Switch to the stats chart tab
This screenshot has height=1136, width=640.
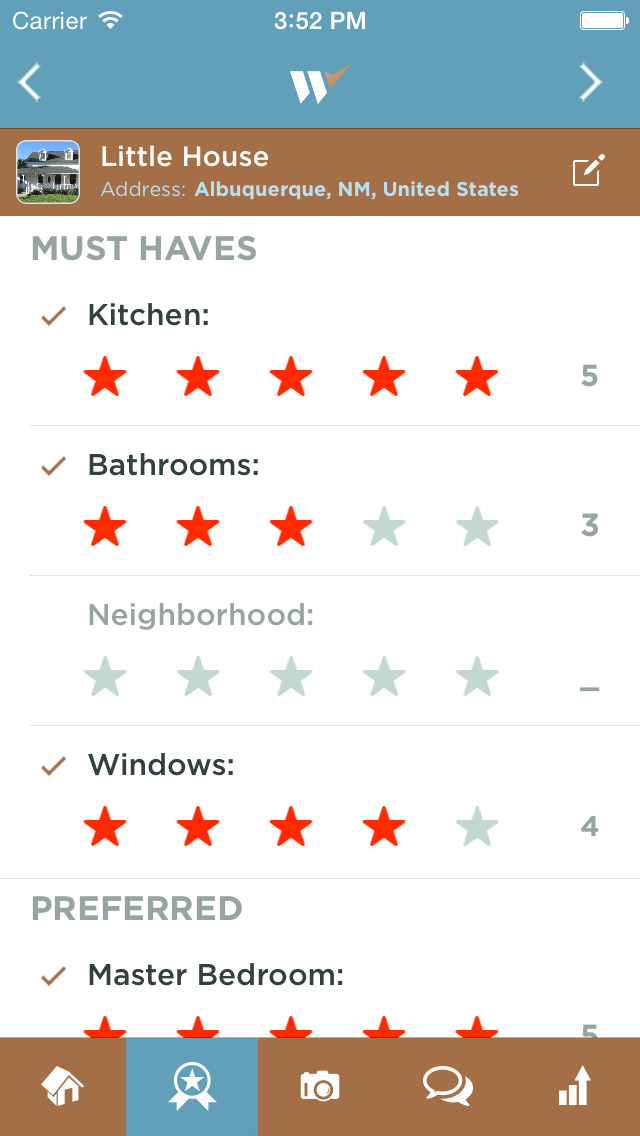click(x=575, y=1086)
